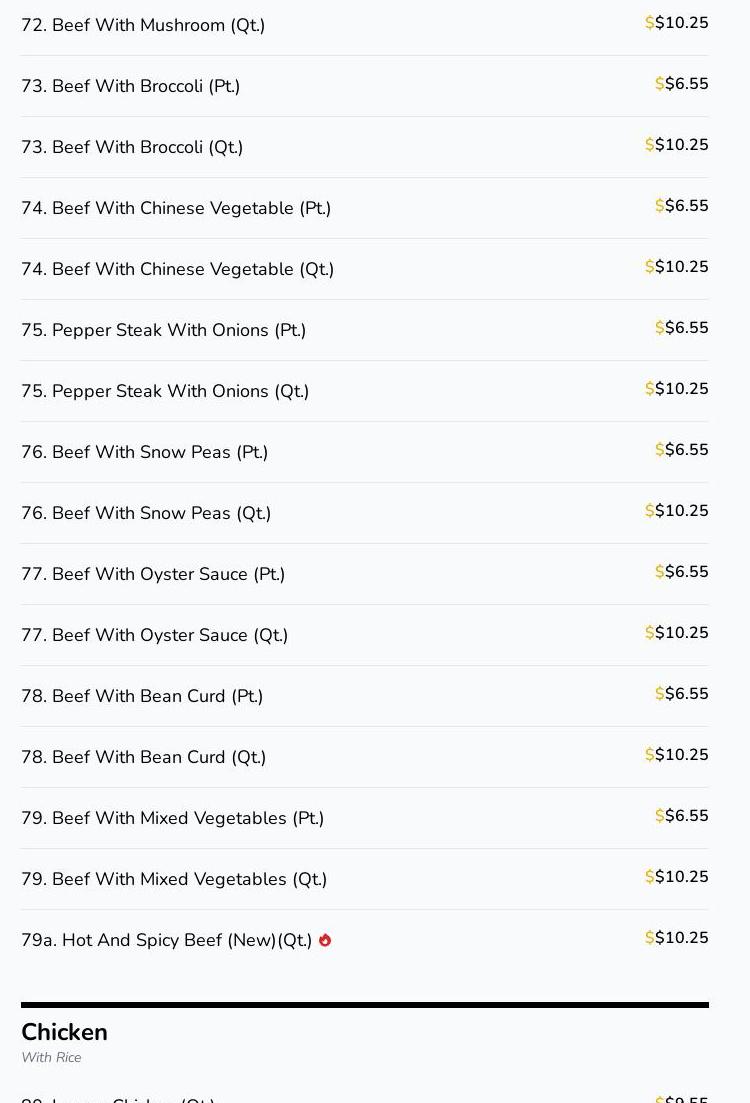Select 78. Beef With Bean Curd (Pt.)
Screen dimensions: 750x1103
point(142,696)
